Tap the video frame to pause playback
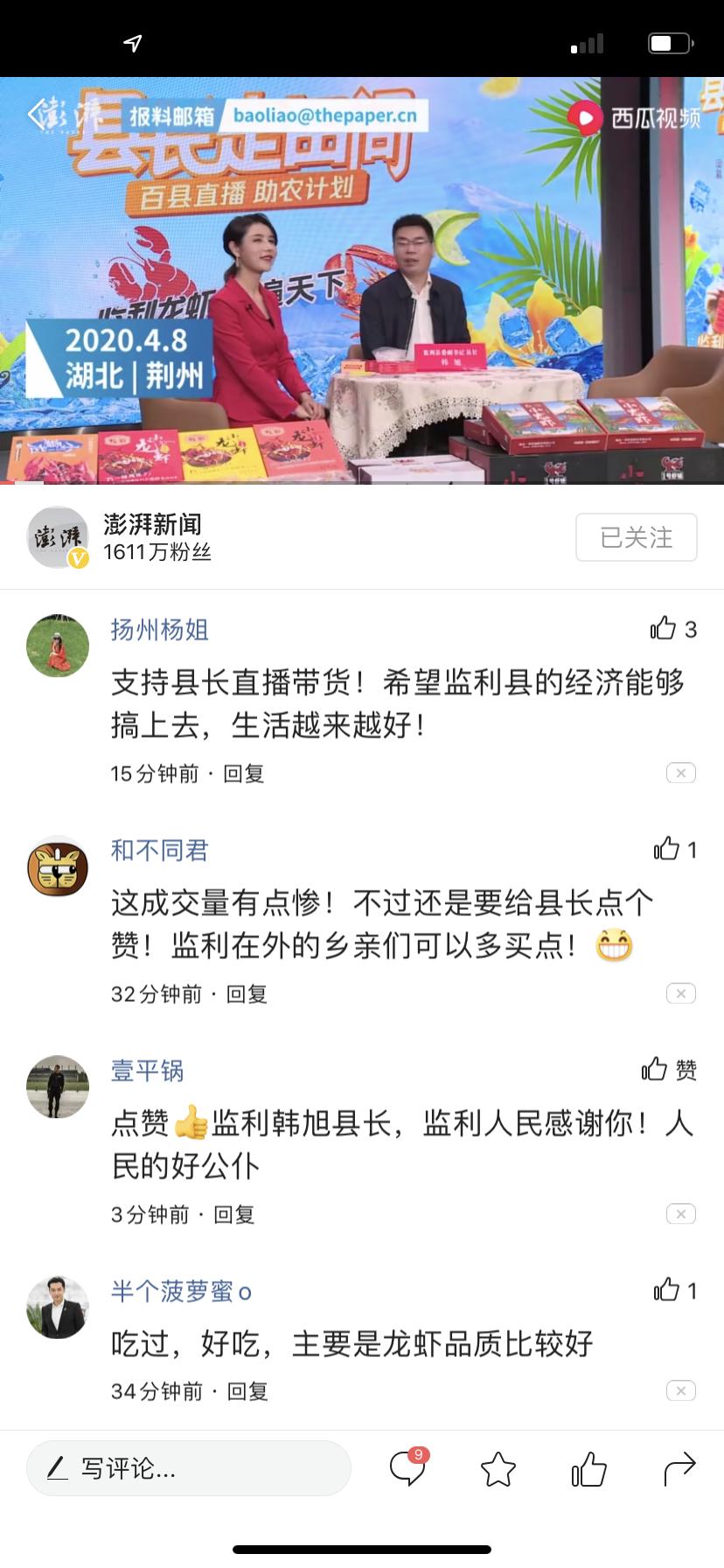This screenshot has height=1568, width=724. click(362, 280)
